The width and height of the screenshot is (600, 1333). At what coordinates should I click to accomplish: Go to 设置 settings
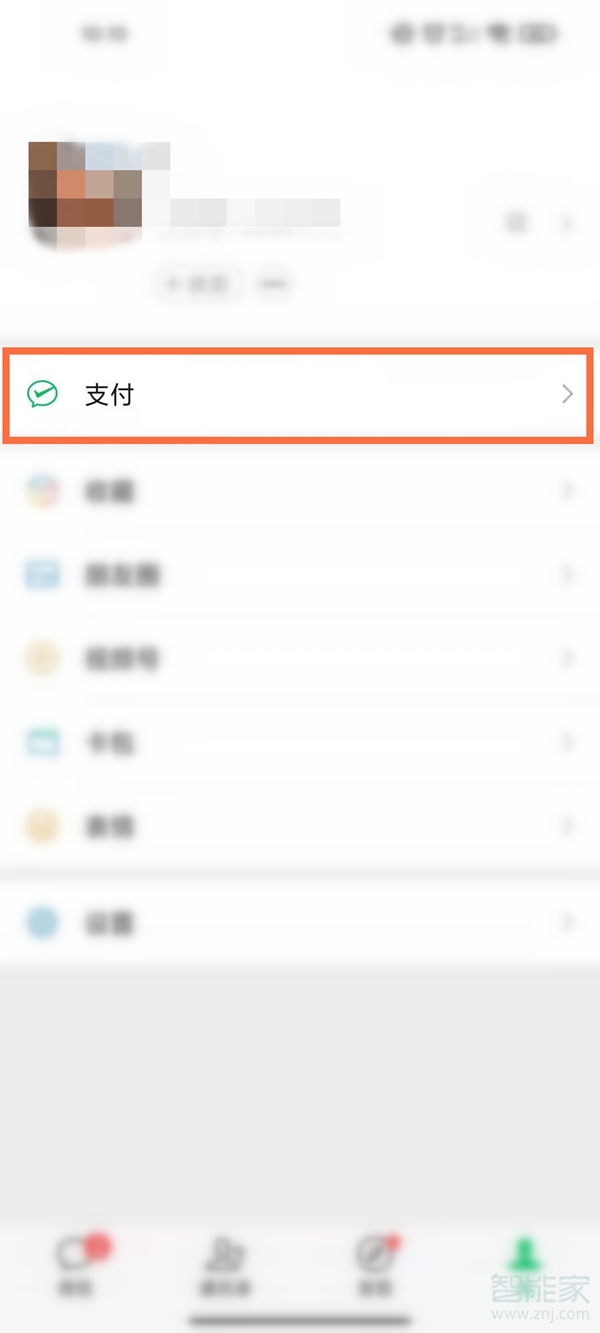[298, 922]
